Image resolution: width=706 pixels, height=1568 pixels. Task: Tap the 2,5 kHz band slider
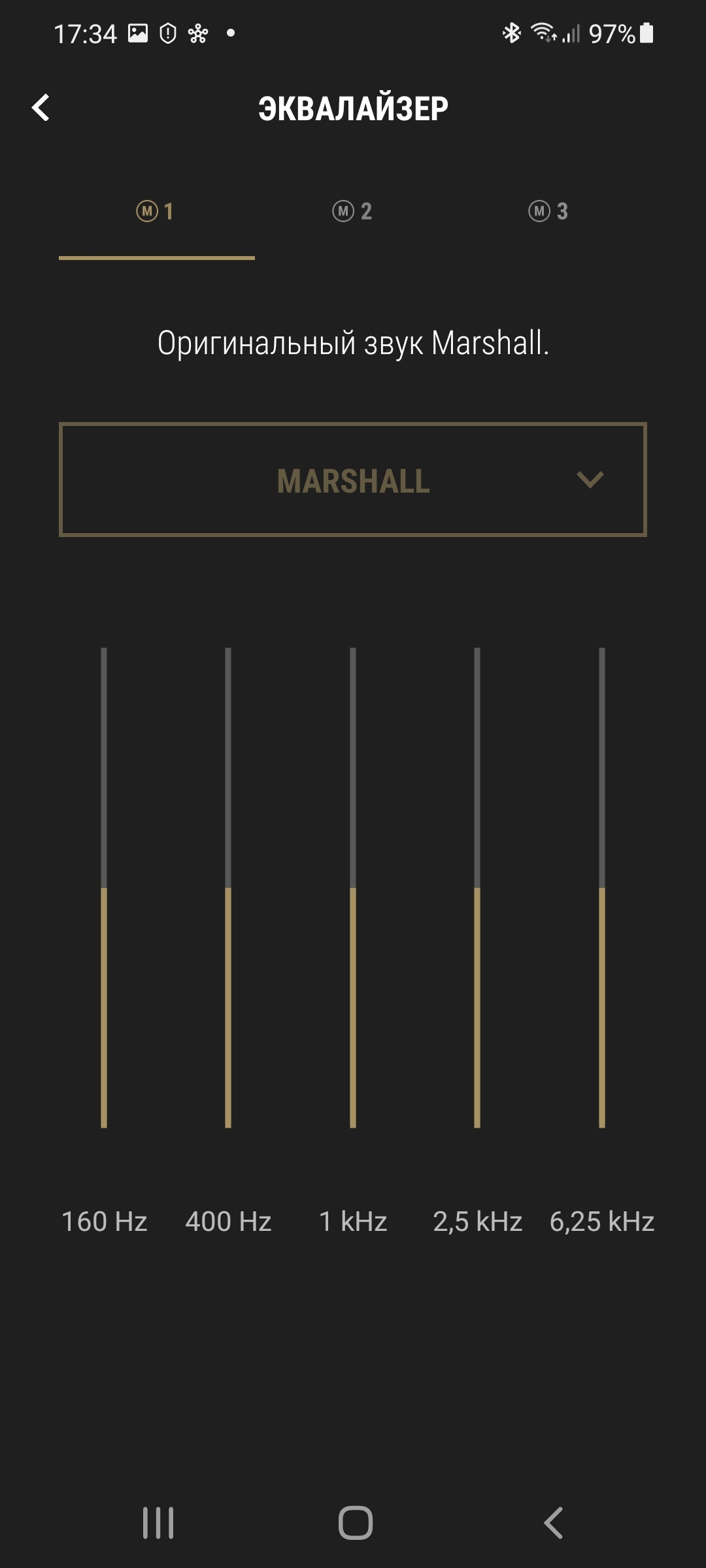(477, 887)
